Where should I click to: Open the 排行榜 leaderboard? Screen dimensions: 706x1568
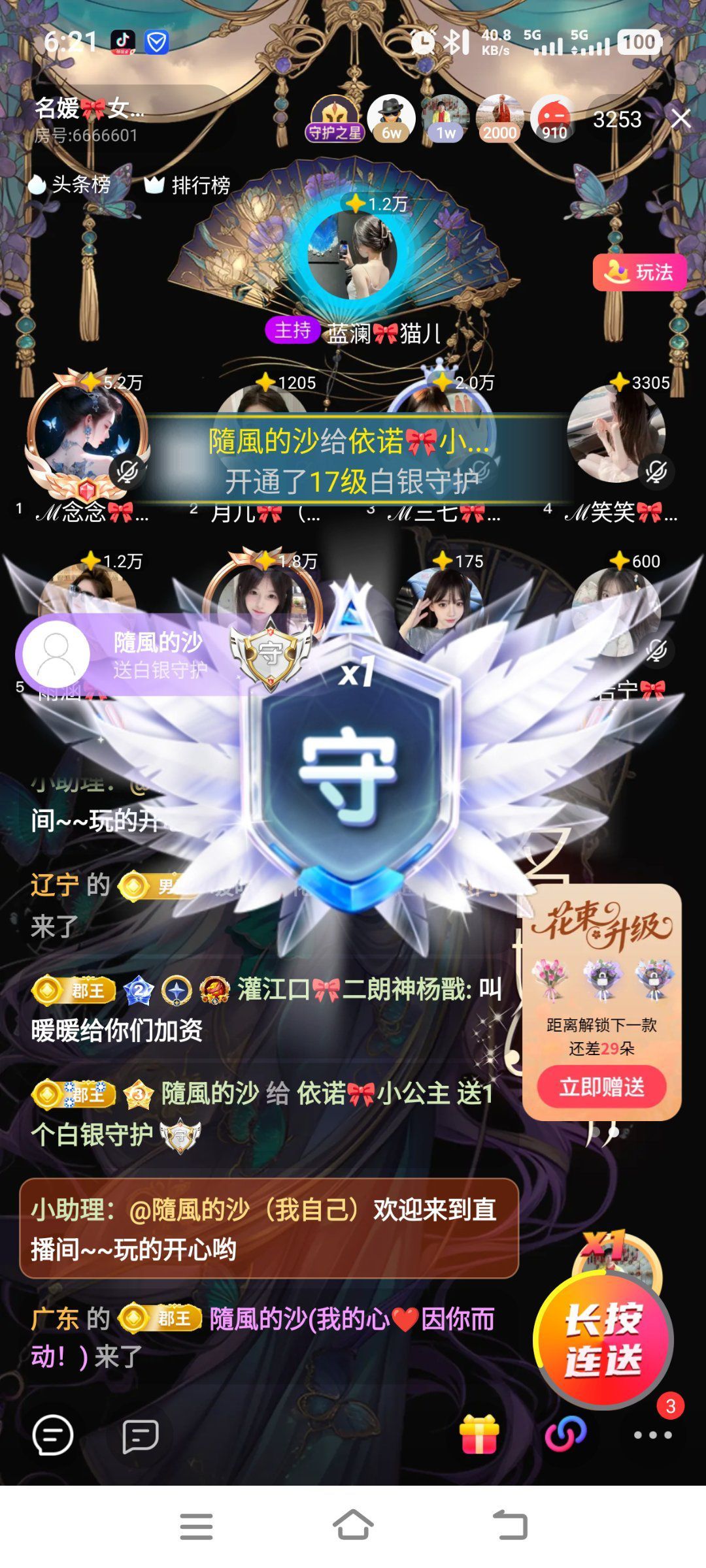pos(188,186)
